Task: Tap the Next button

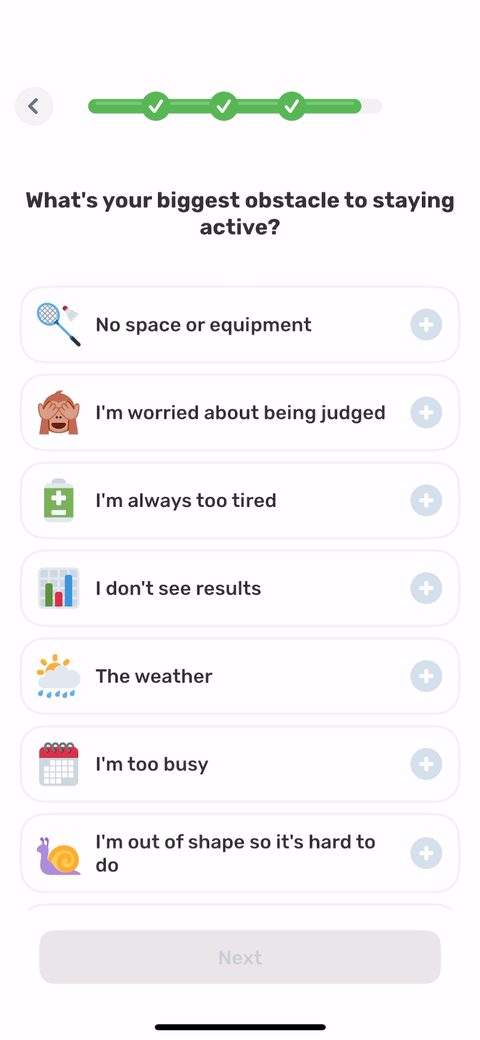Action: (x=240, y=957)
